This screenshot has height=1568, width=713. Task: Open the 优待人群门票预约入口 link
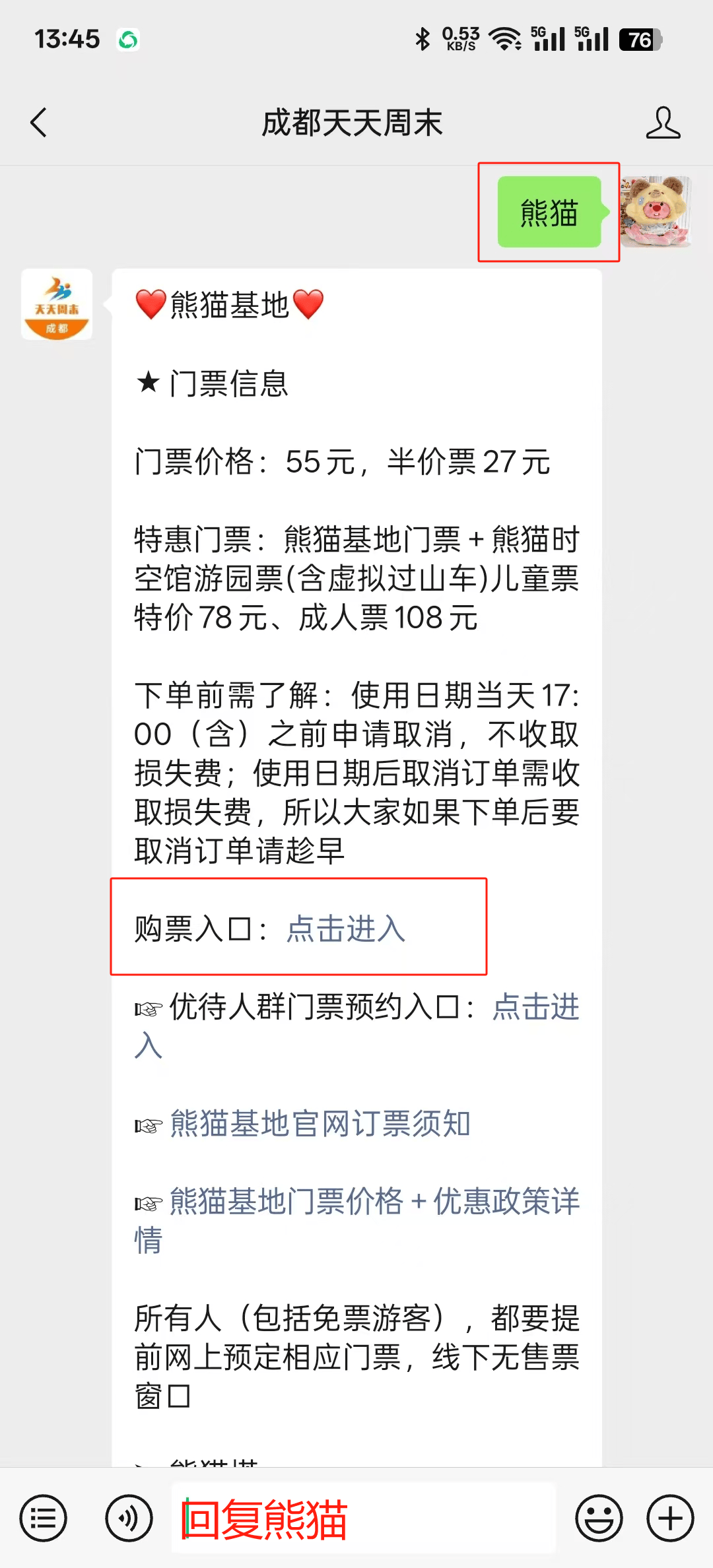[535, 1008]
